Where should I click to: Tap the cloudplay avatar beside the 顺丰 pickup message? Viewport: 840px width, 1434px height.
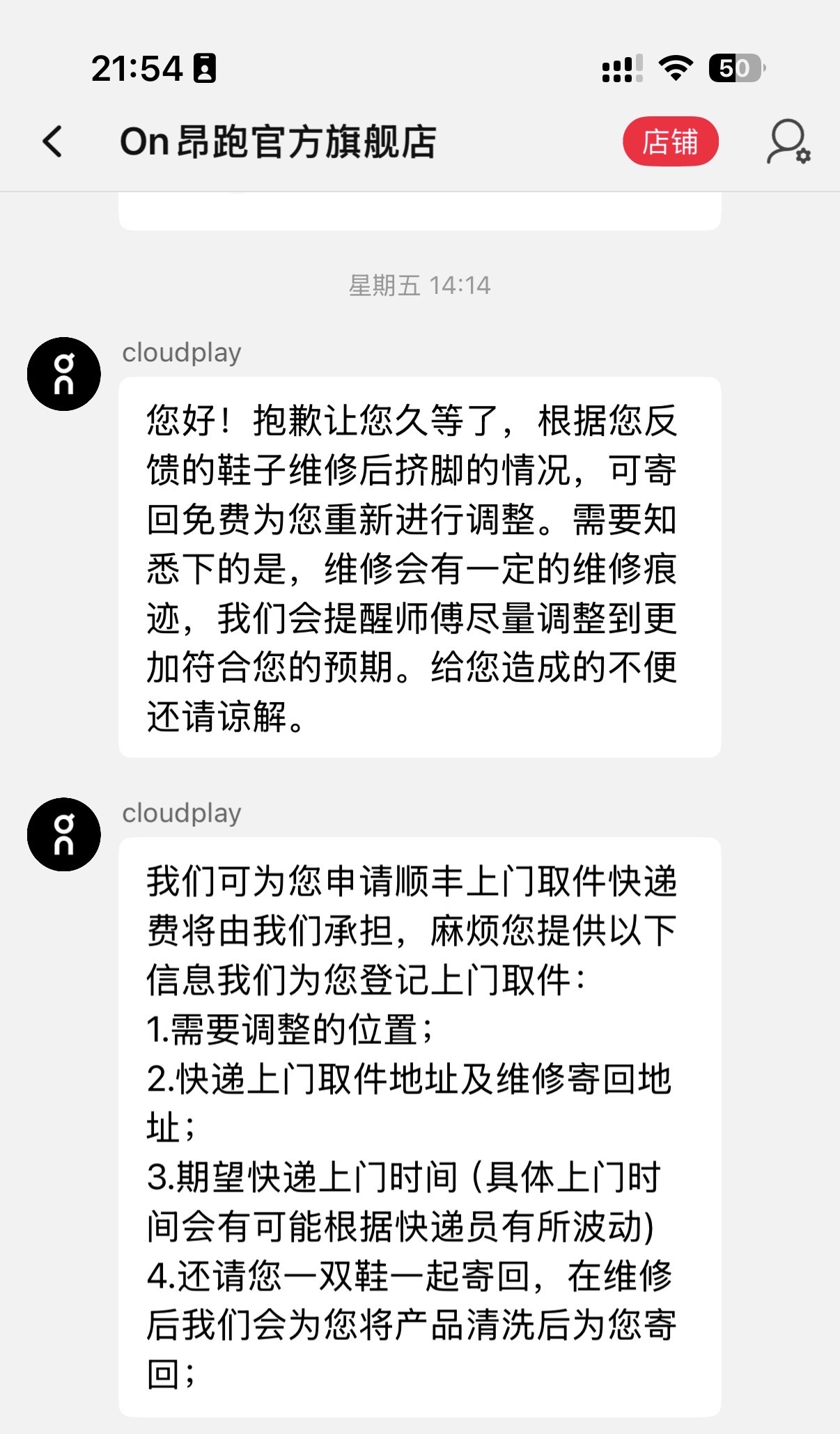[63, 834]
